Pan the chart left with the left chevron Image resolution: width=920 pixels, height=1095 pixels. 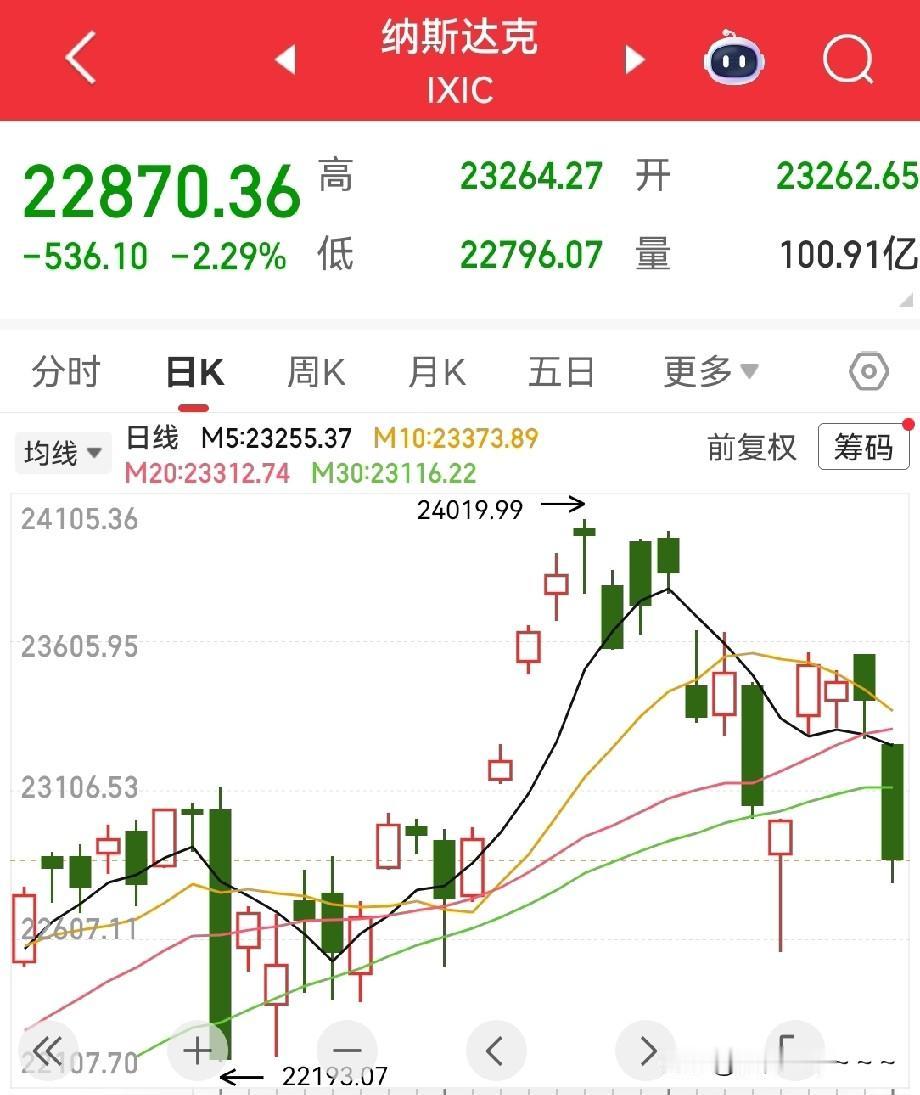point(496,1050)
